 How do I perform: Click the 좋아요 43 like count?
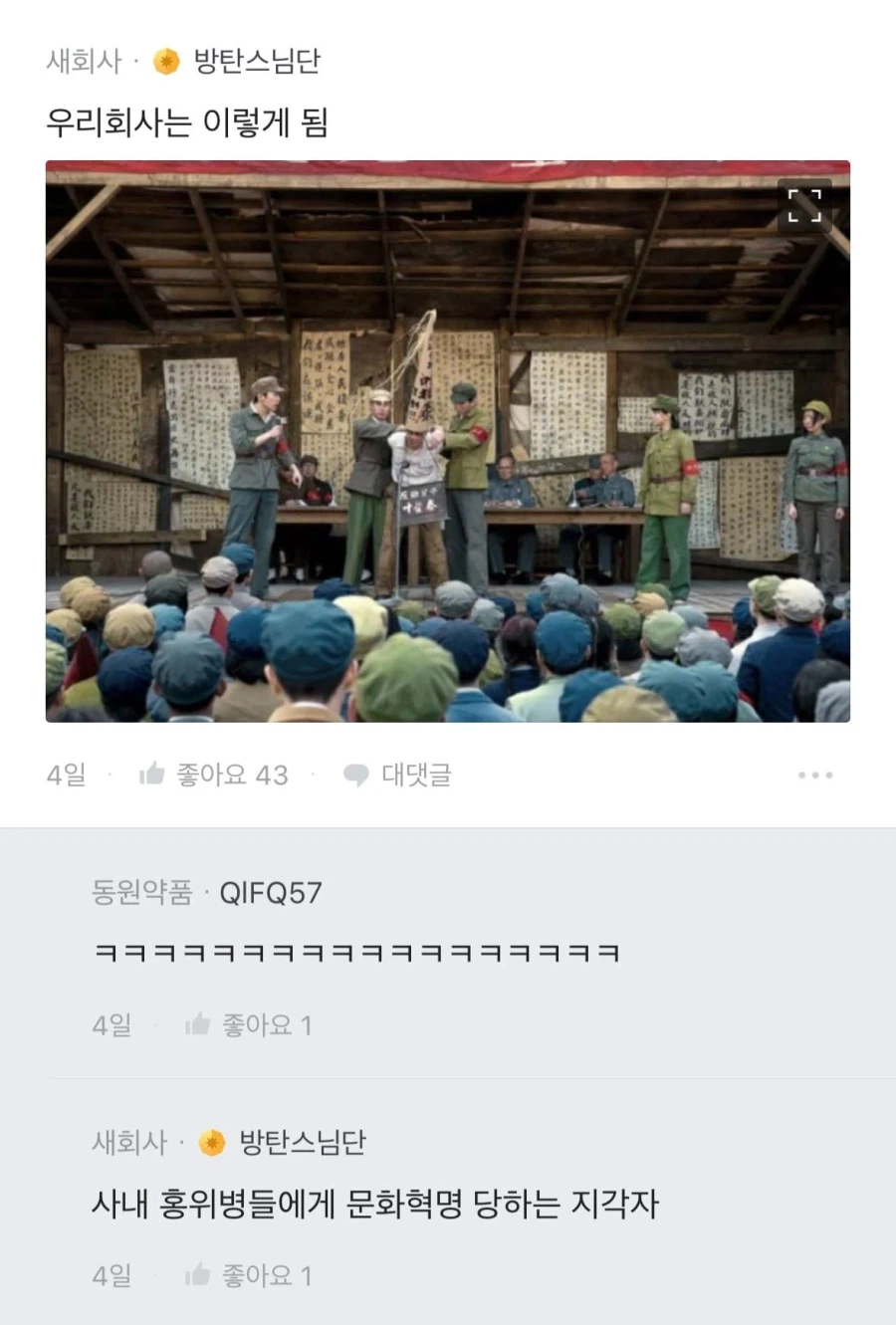coord(232,774)
